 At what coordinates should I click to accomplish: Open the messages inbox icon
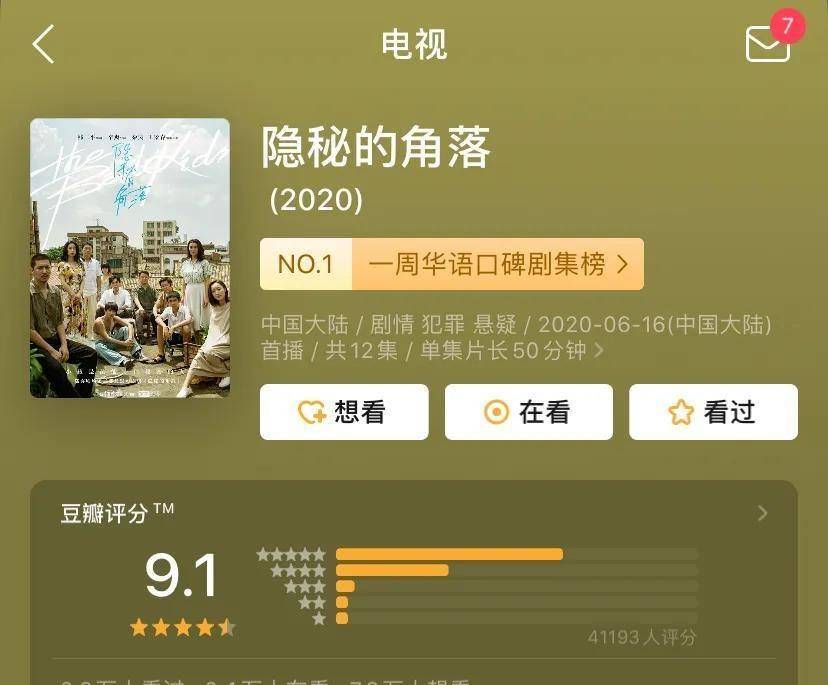coord(767,43)
